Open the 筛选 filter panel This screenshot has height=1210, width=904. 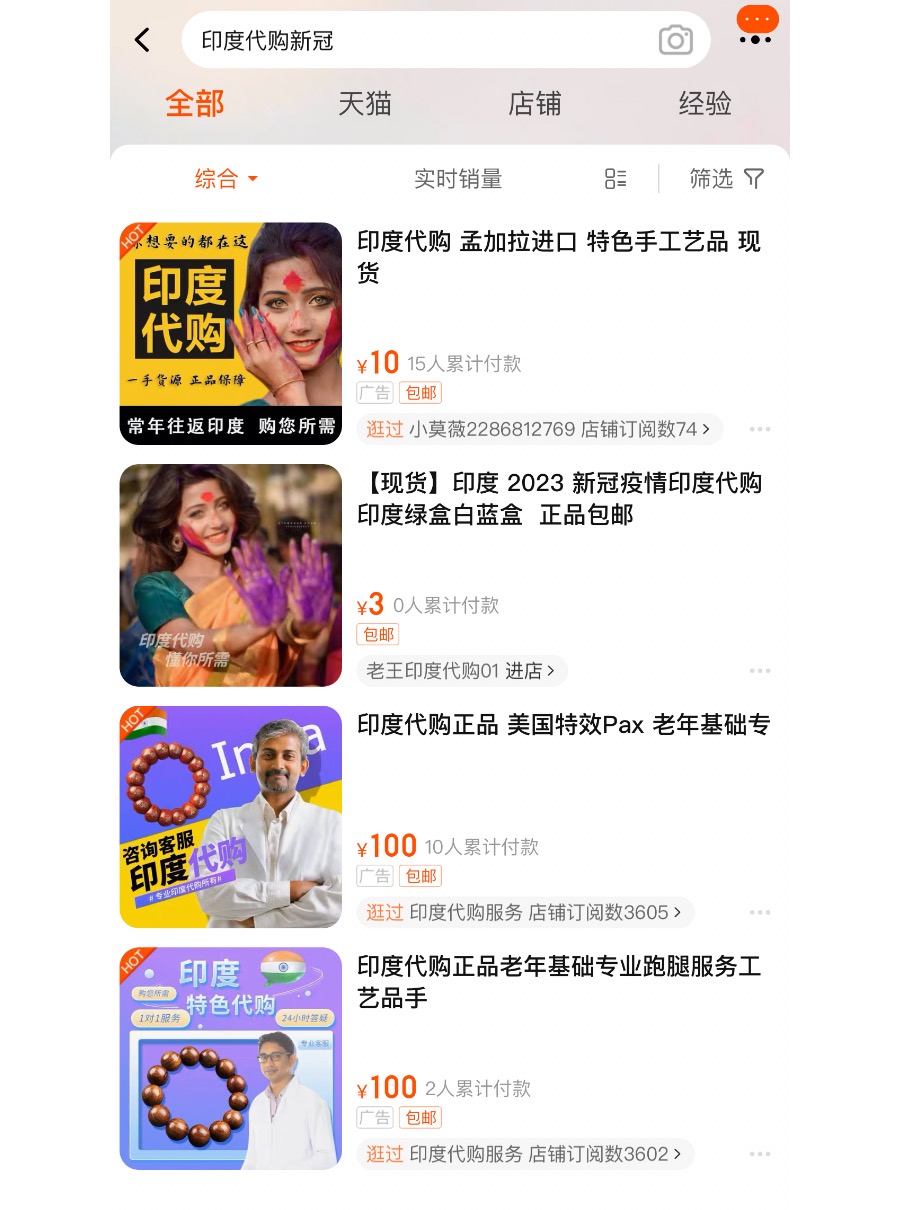point(726,179)
